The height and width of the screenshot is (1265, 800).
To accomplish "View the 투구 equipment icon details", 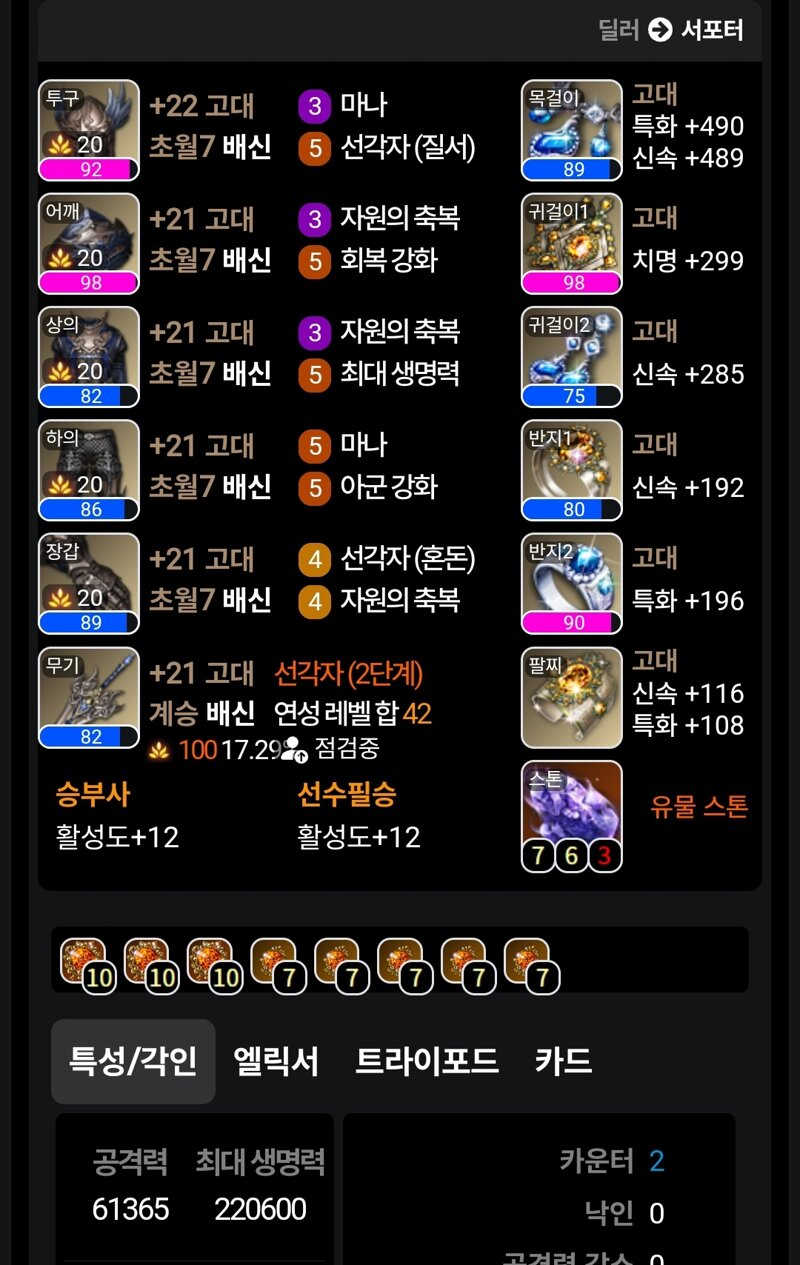I will tap(89, 130).
